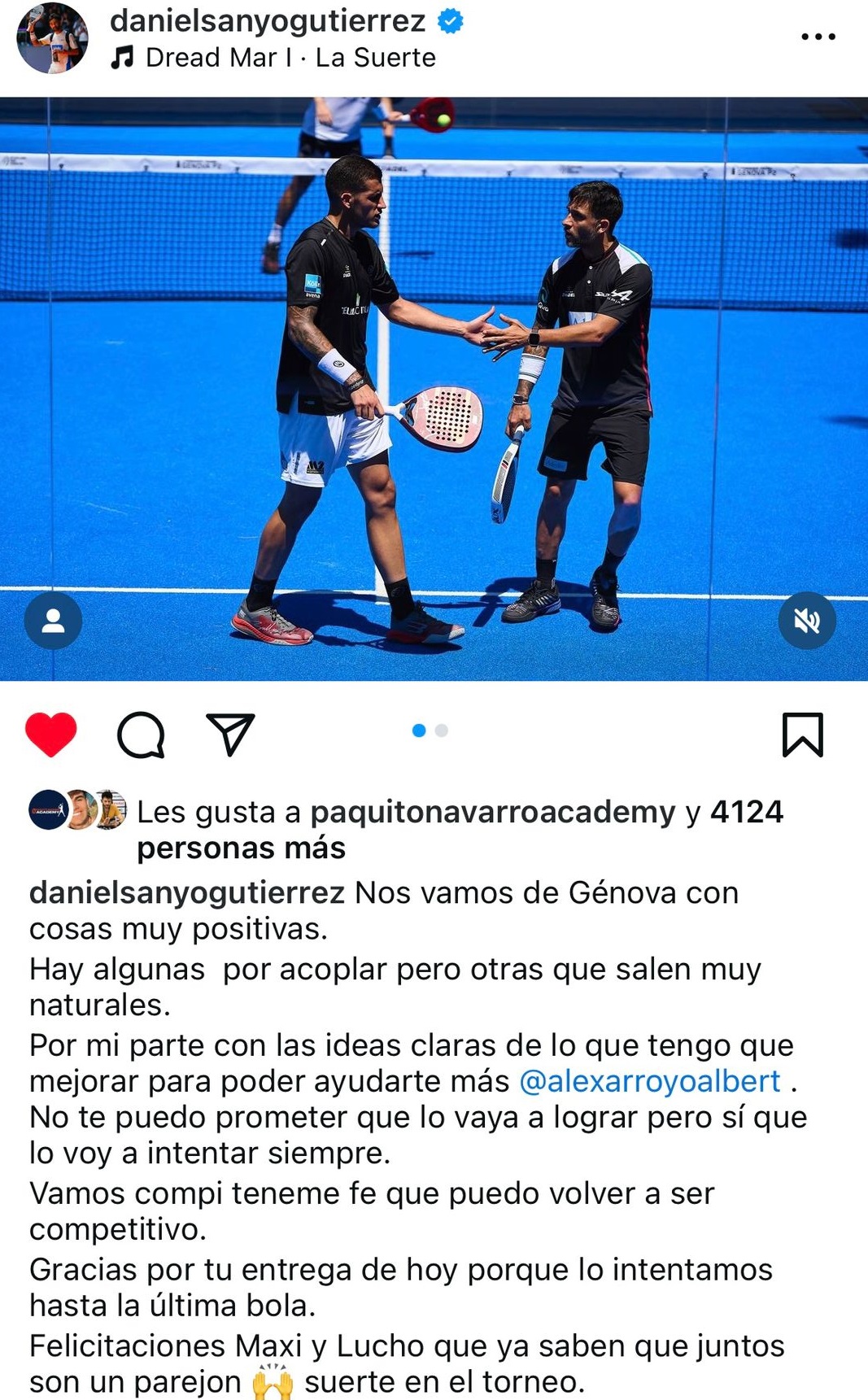Share the post via paper plane icon
The image size is (868, 1400).
(230, 734)
